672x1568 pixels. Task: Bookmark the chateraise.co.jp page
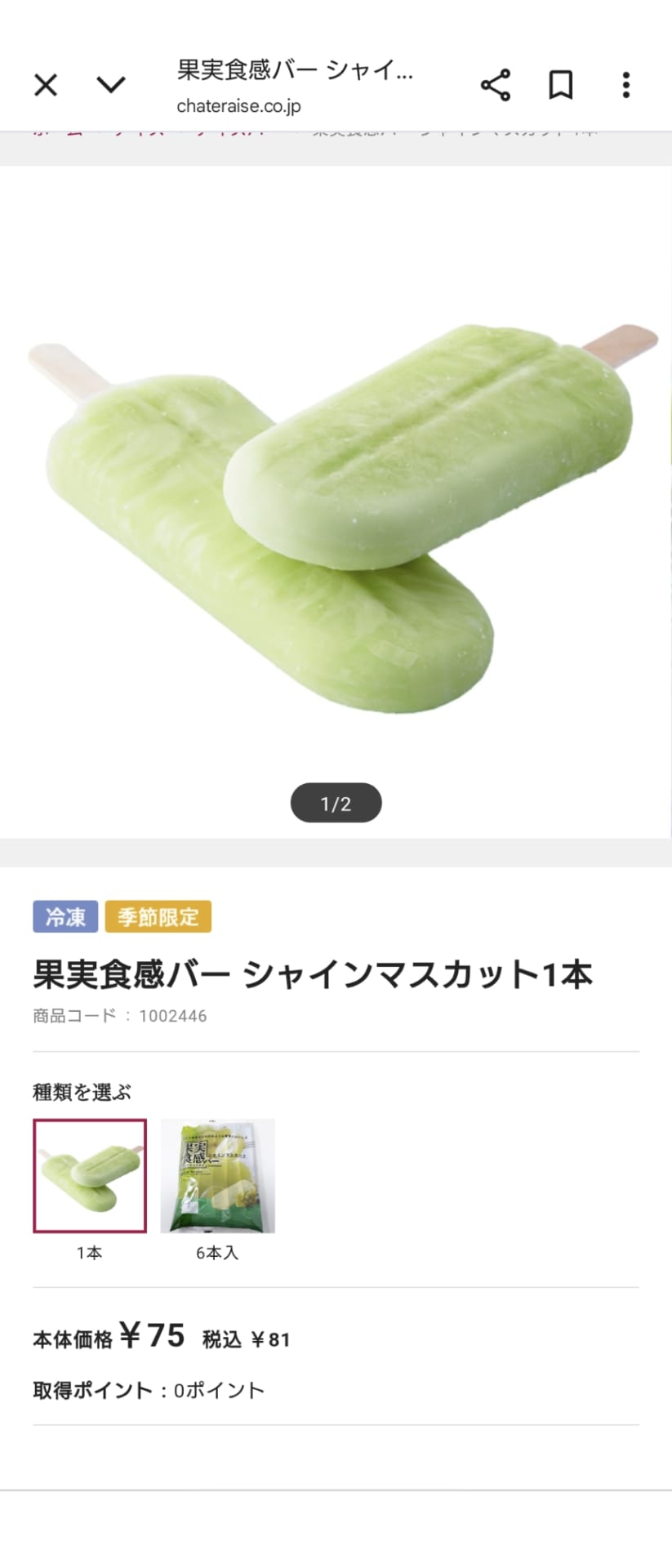pyautogui.click(x=560, y=85)
